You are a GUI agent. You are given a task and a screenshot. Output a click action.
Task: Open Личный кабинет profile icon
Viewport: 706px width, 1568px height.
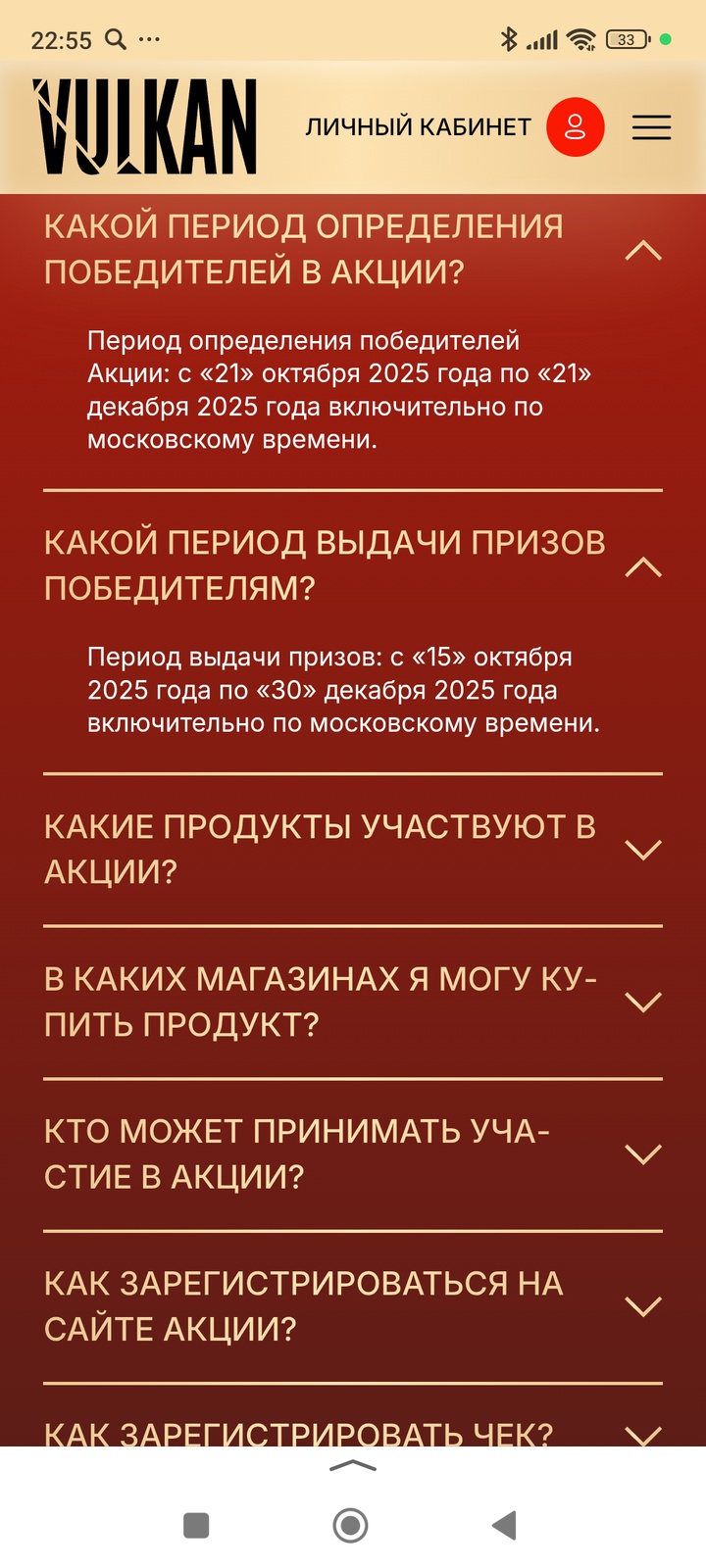click(x=575, y=127)
